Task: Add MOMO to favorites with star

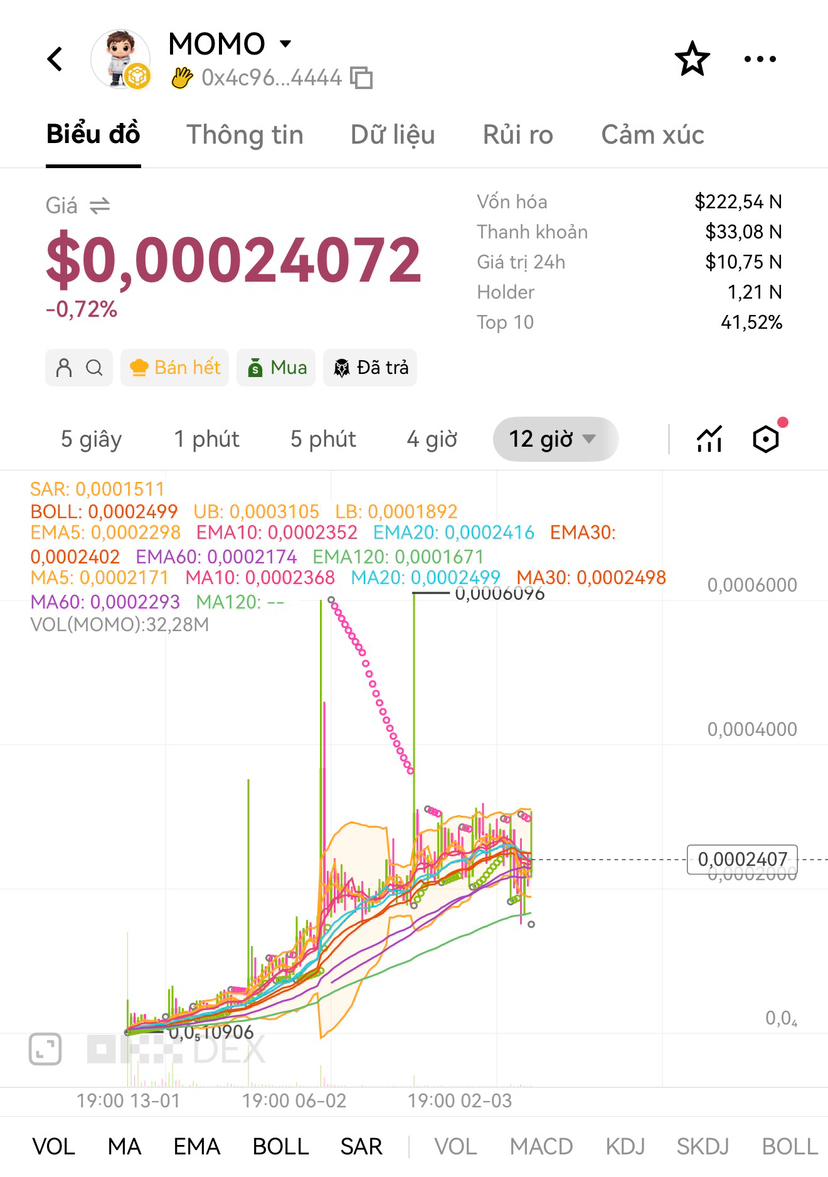Action: (692, 59)
